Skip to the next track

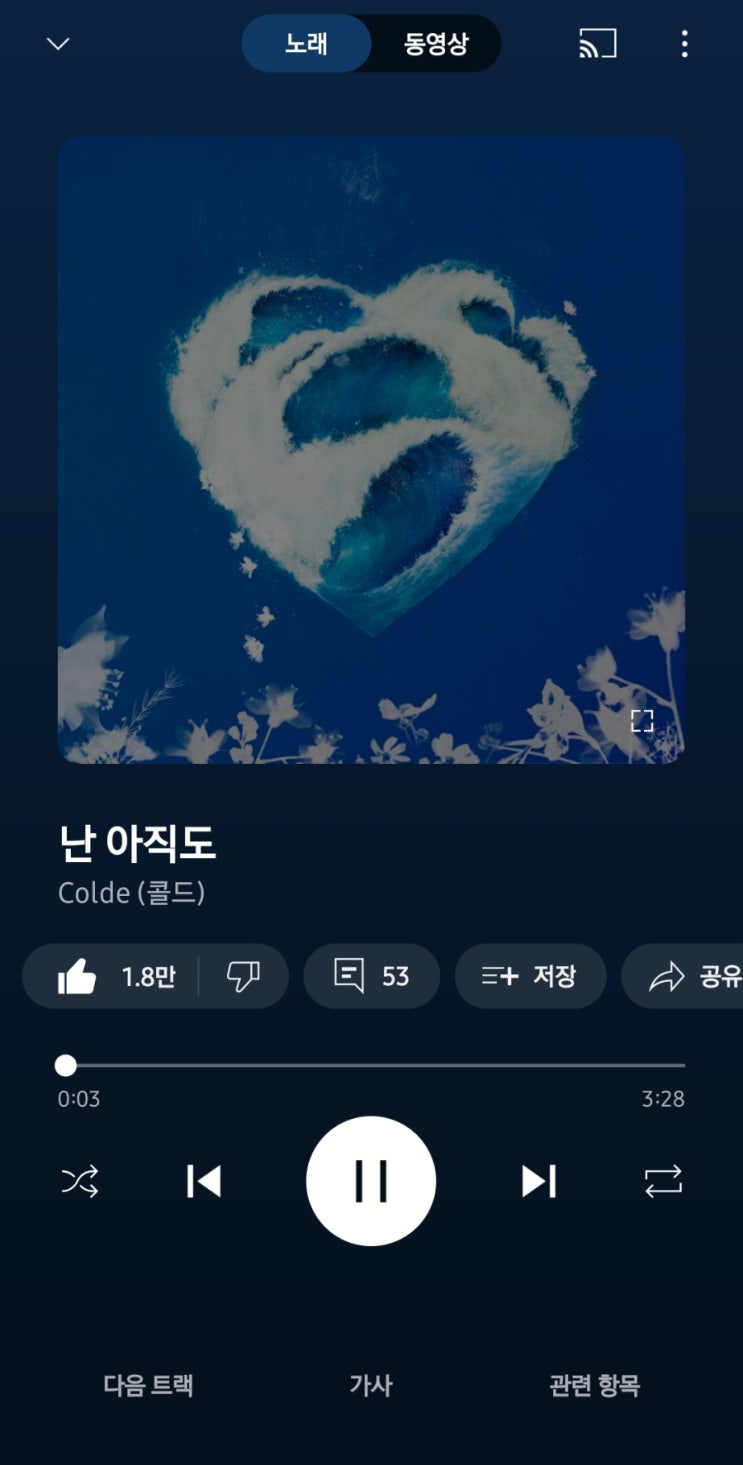coord(538,1182)
